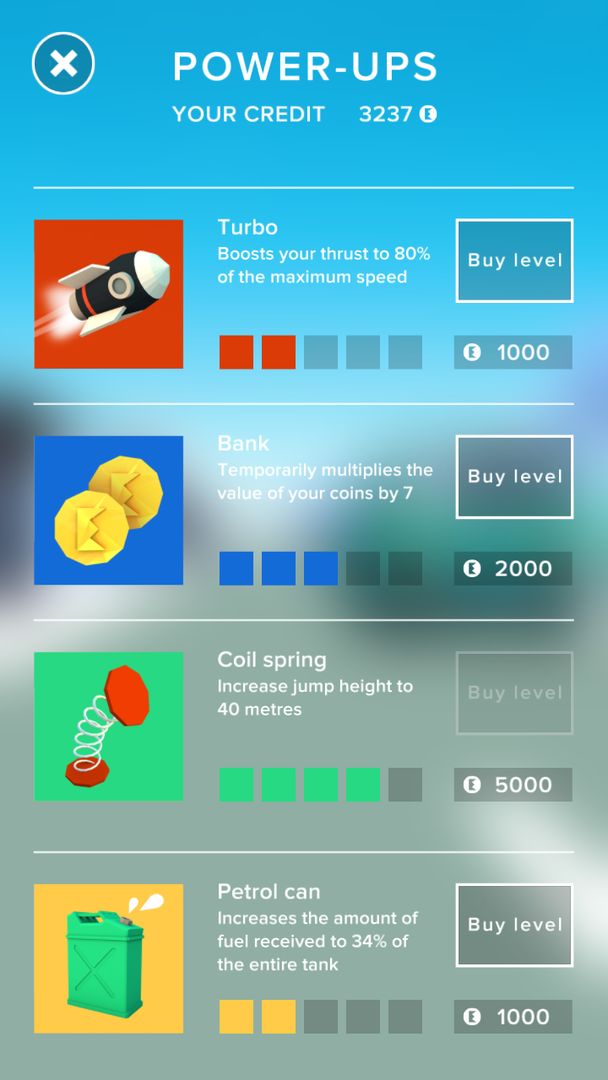
Task: Buy the next Turbo level
Action: [x=514, y=261]
